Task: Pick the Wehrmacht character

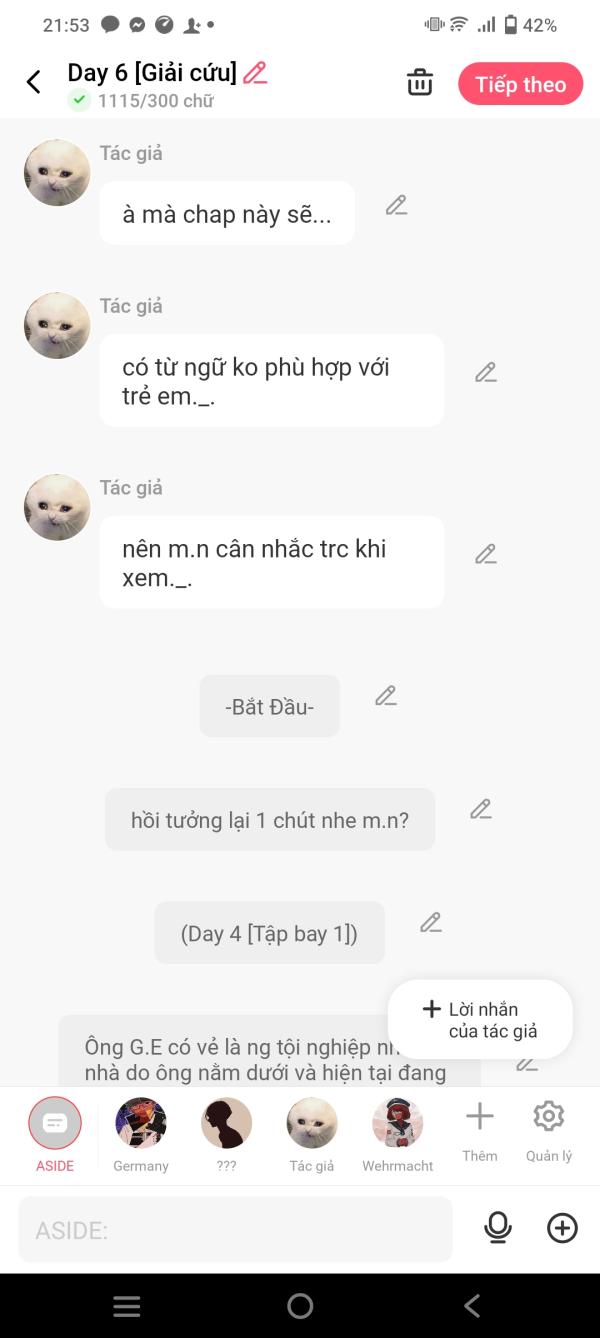Action: (x=398, y=1135)
